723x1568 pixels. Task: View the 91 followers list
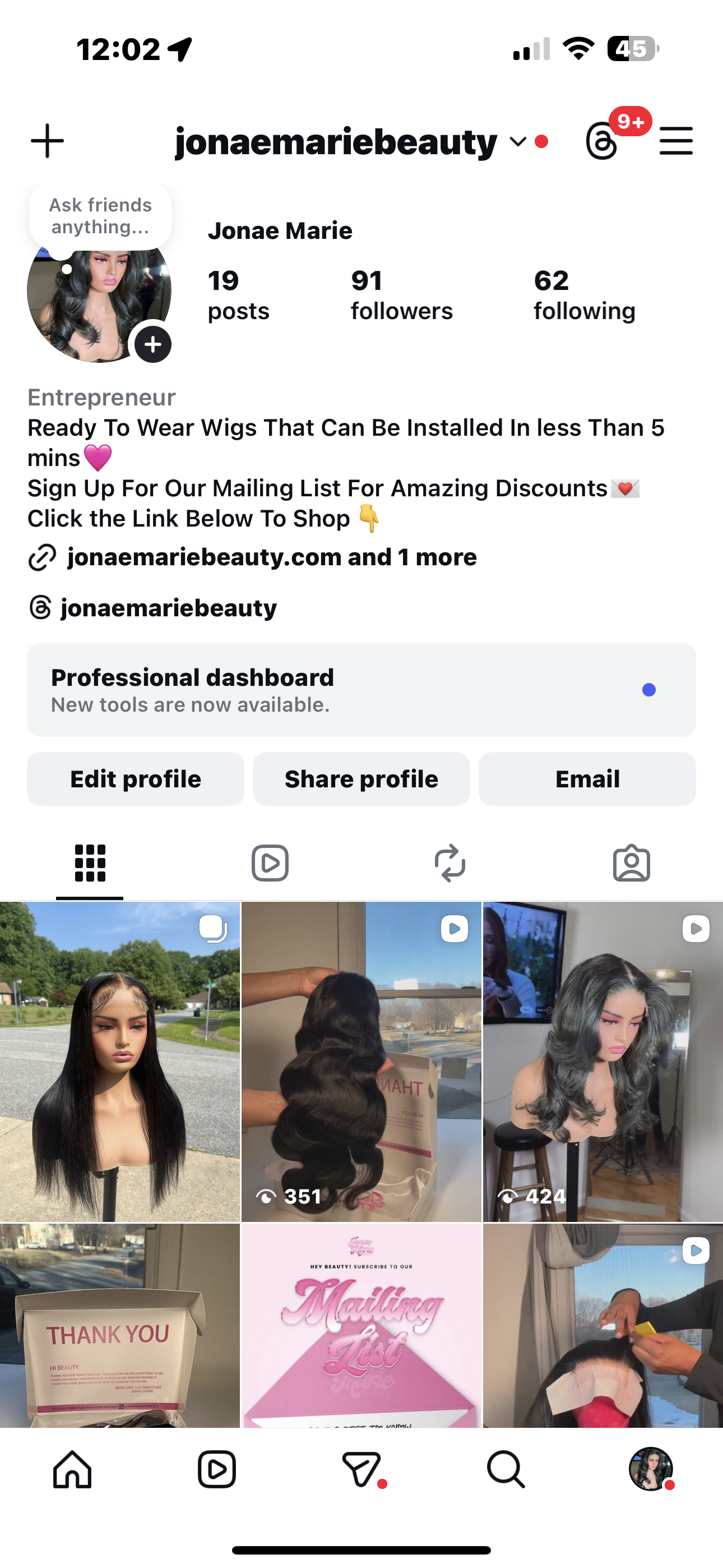coord(401,296)
